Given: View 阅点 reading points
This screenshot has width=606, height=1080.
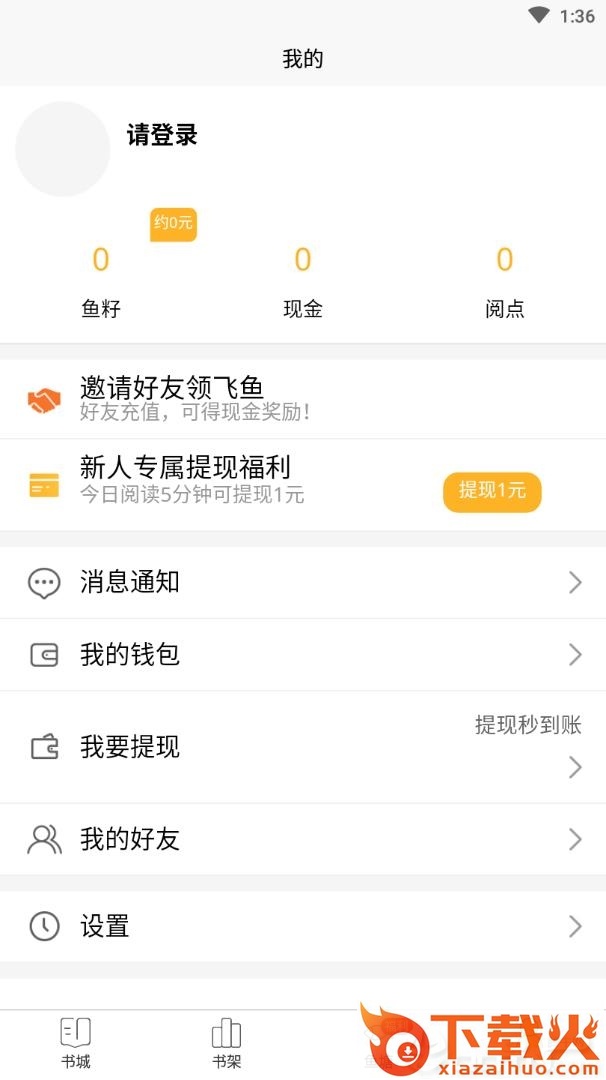Looking at the screenshot, I should pos(505,280).
